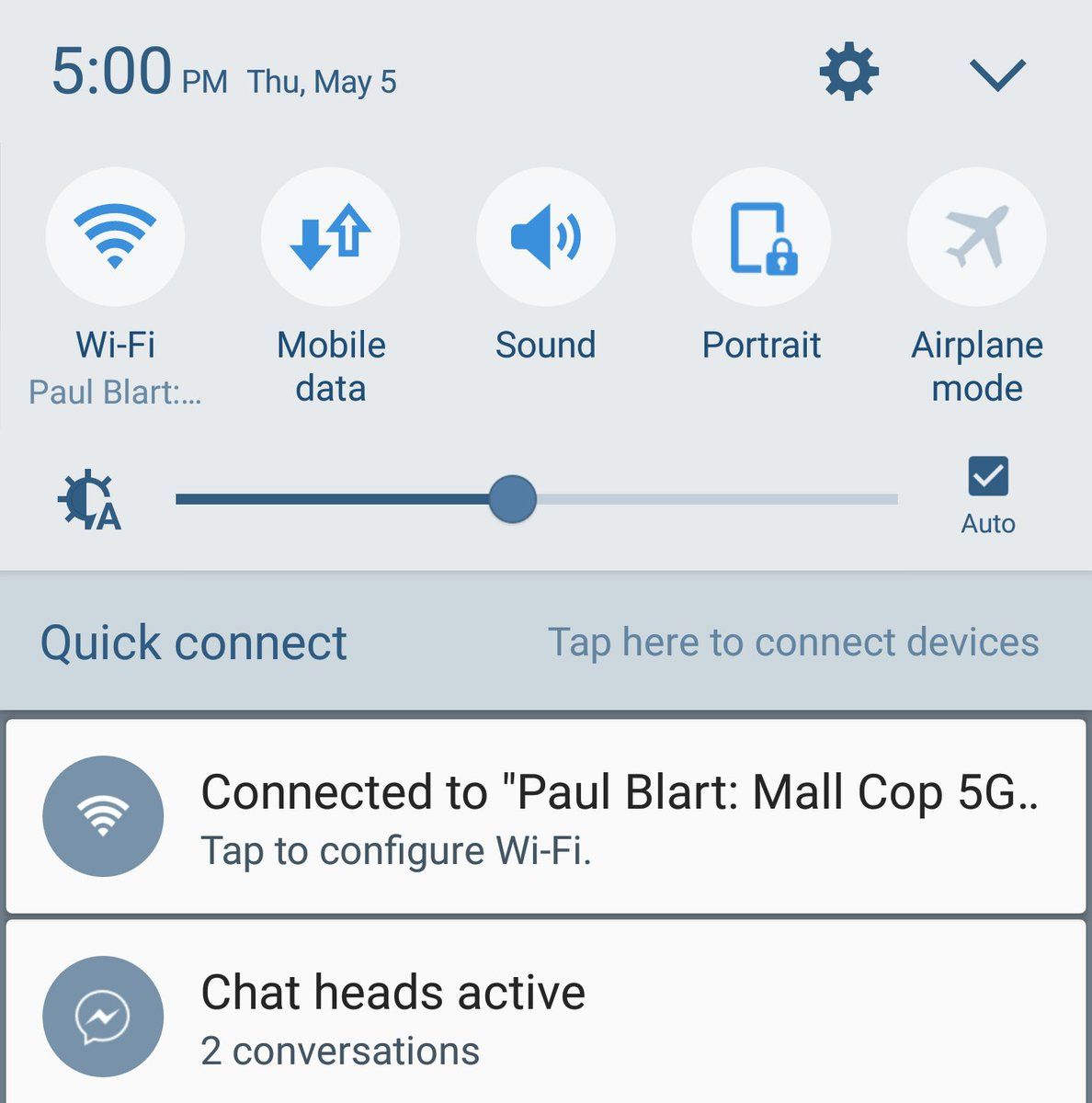The width and height of the screenshot is (1092, 1103).
Task: Toggle Portrait screen rotation lock
Action: (761, 236)
